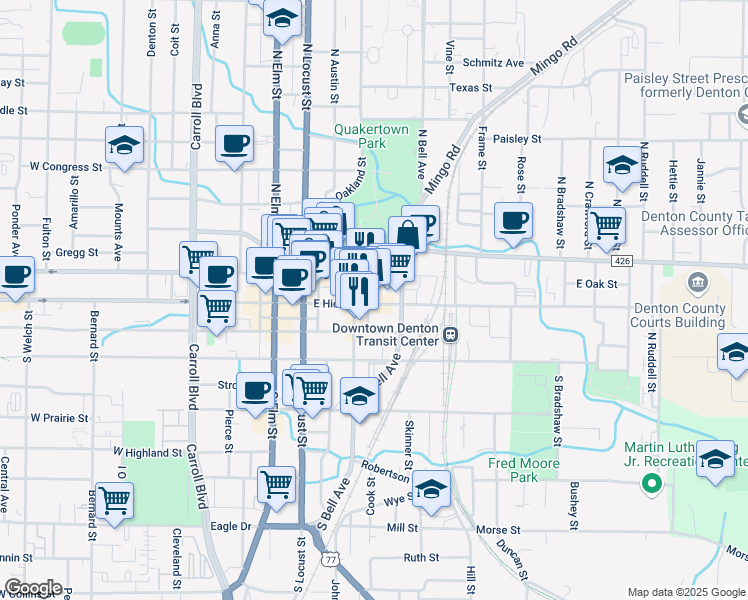
Task: Select the school marker by Martin Luther King Recreation Center
Action: click(715, 459)
